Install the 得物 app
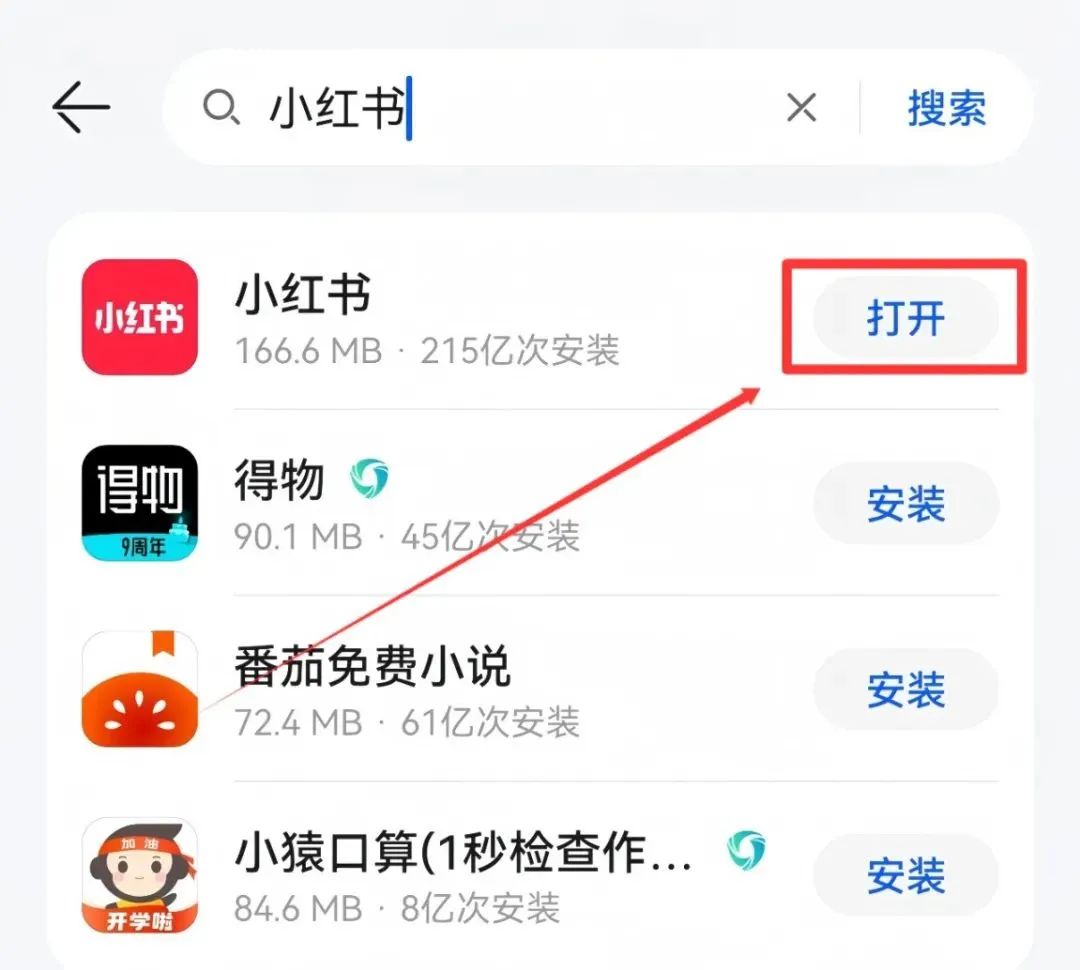 [x=905, y=504]
